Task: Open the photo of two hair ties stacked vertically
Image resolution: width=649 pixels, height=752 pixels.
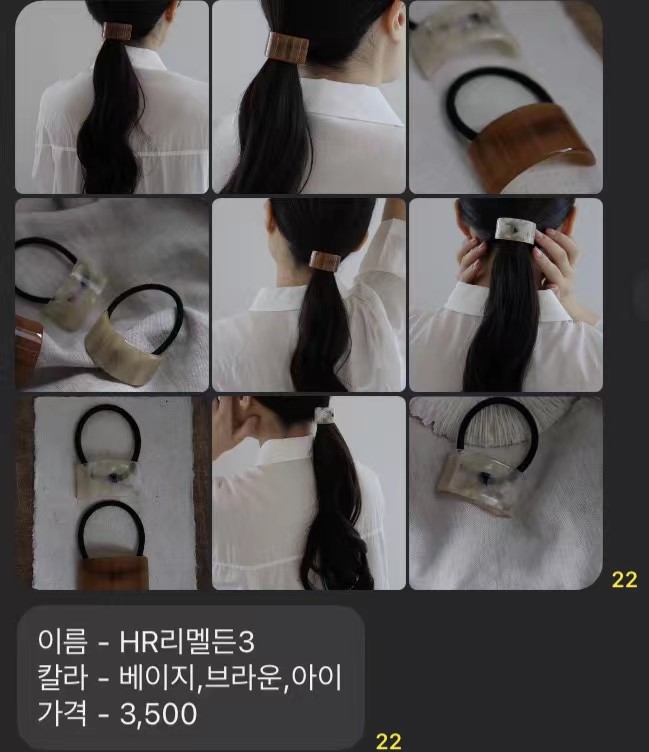Action: [112, 493]
